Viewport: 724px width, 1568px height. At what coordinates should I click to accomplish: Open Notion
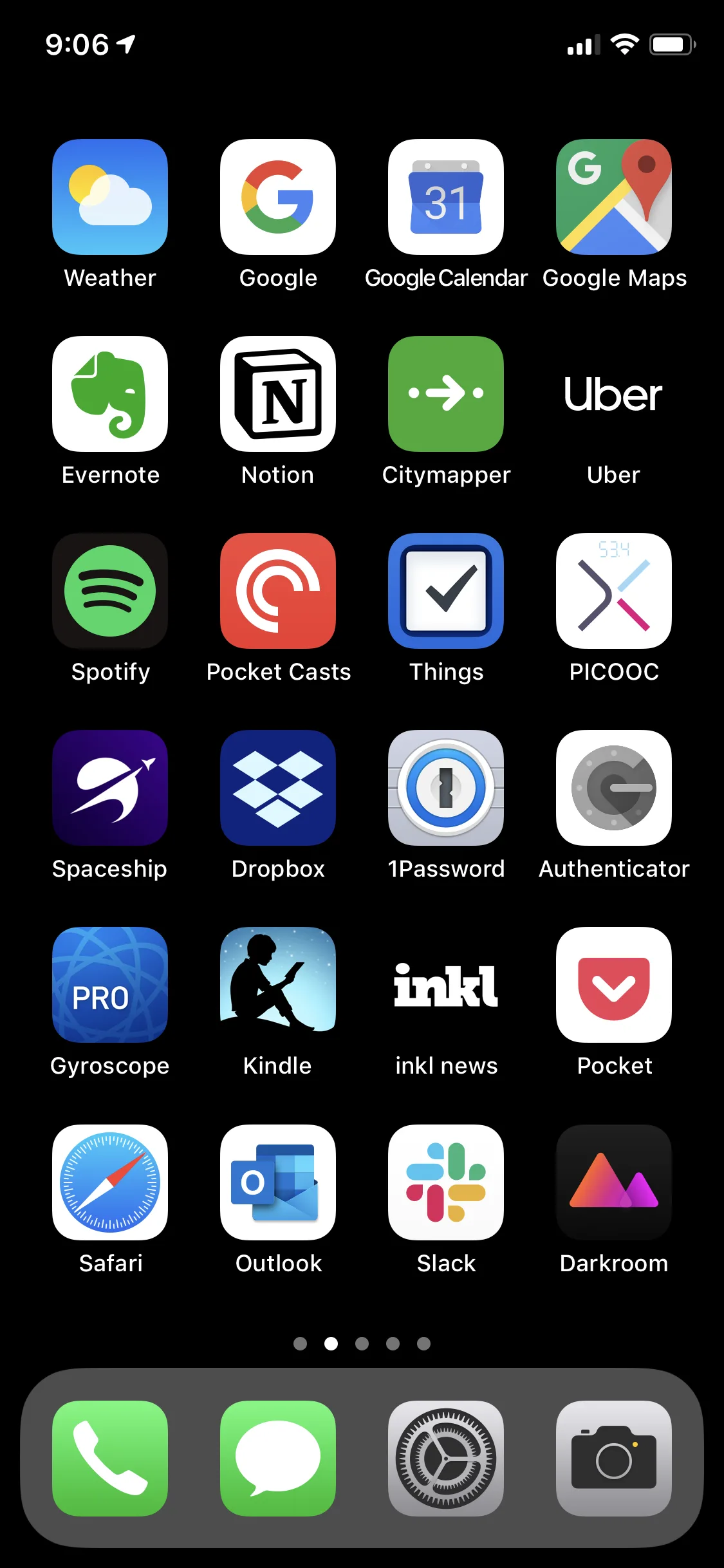click(x=278, y=394)
